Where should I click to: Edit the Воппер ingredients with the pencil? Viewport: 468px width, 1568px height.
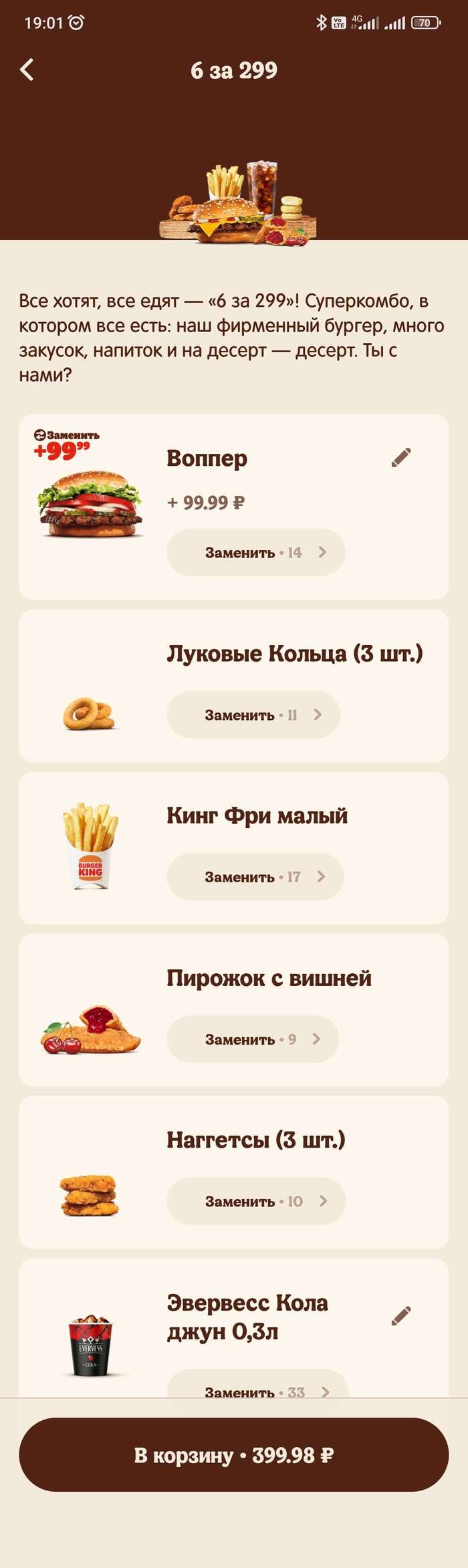(401, 458)
